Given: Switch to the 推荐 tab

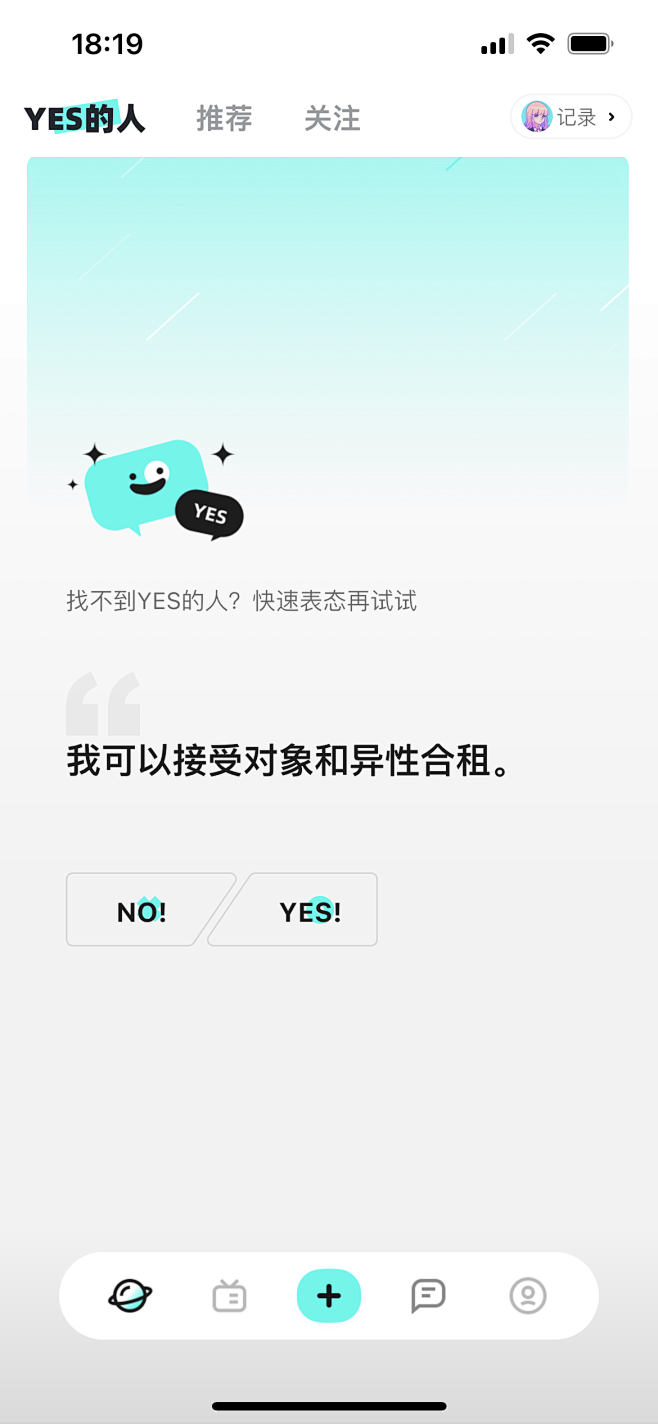Looking at the screenshot, I should coord(224,118).
